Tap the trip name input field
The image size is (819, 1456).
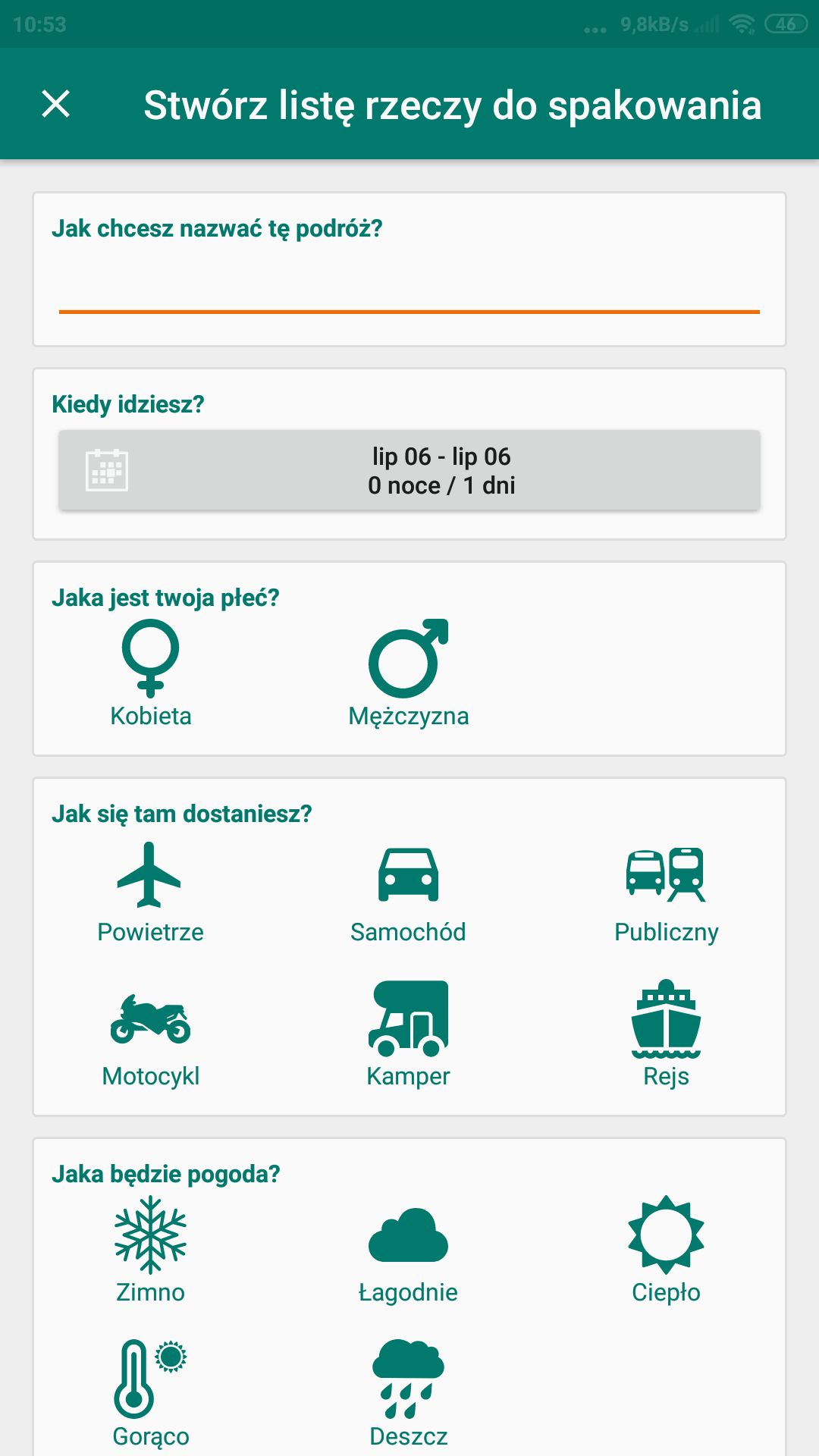(x=409, y=288)
